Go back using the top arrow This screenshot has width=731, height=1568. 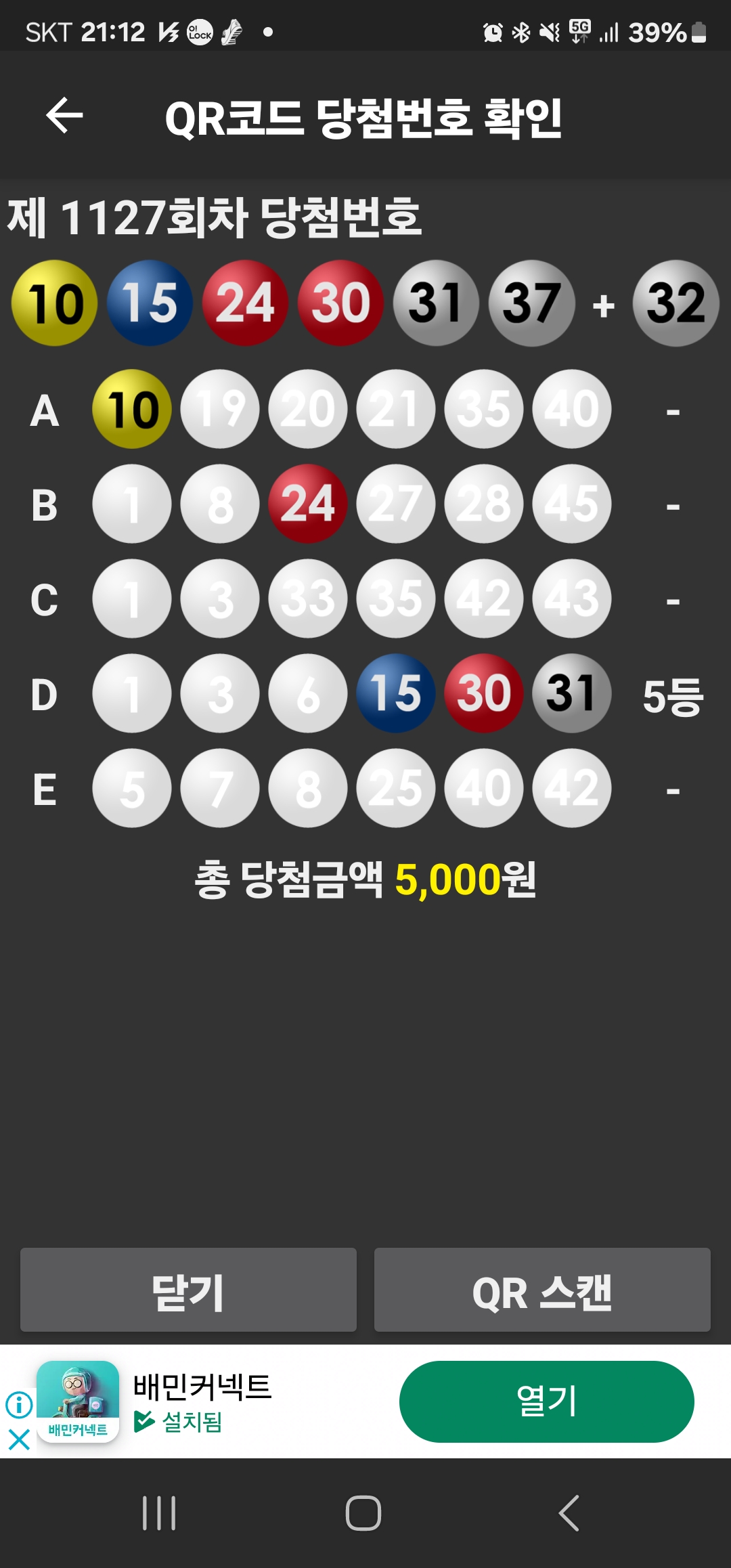coord(64,116)
